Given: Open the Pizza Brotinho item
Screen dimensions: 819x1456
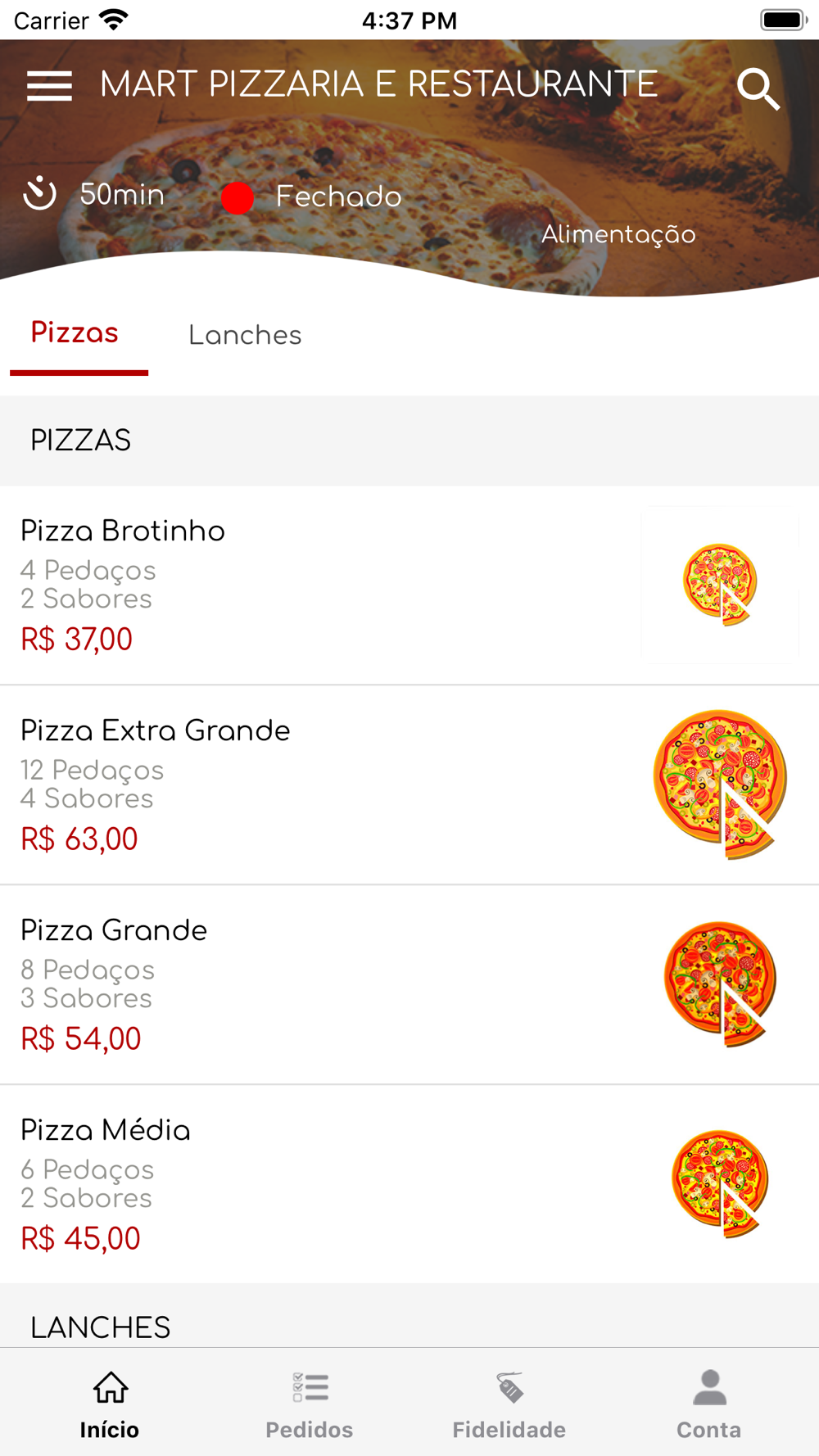Looking at the screenshot, I should [409, 585].
